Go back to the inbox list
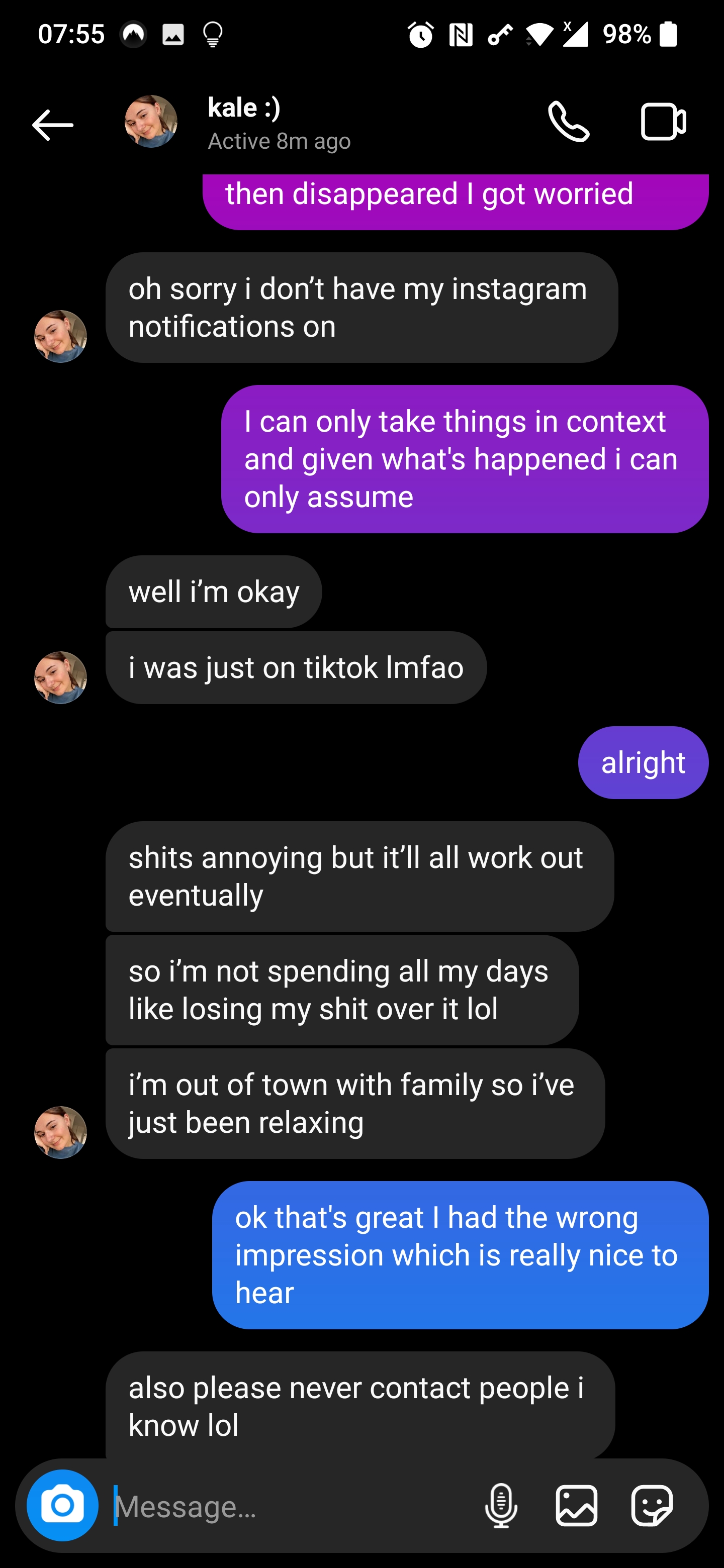Screen dimensions: 724x1568 point(52,125)
